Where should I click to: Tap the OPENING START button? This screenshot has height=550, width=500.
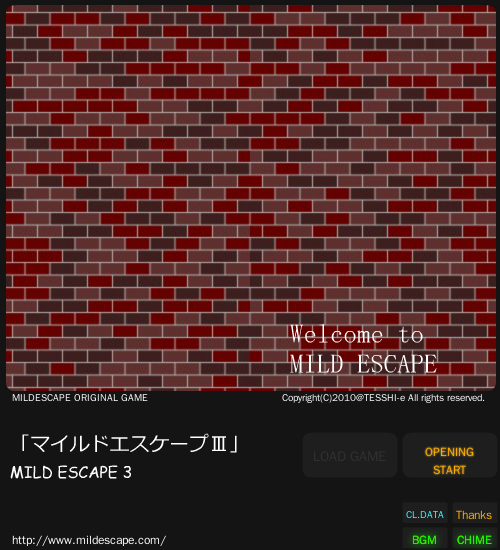[x=449, y=455]
